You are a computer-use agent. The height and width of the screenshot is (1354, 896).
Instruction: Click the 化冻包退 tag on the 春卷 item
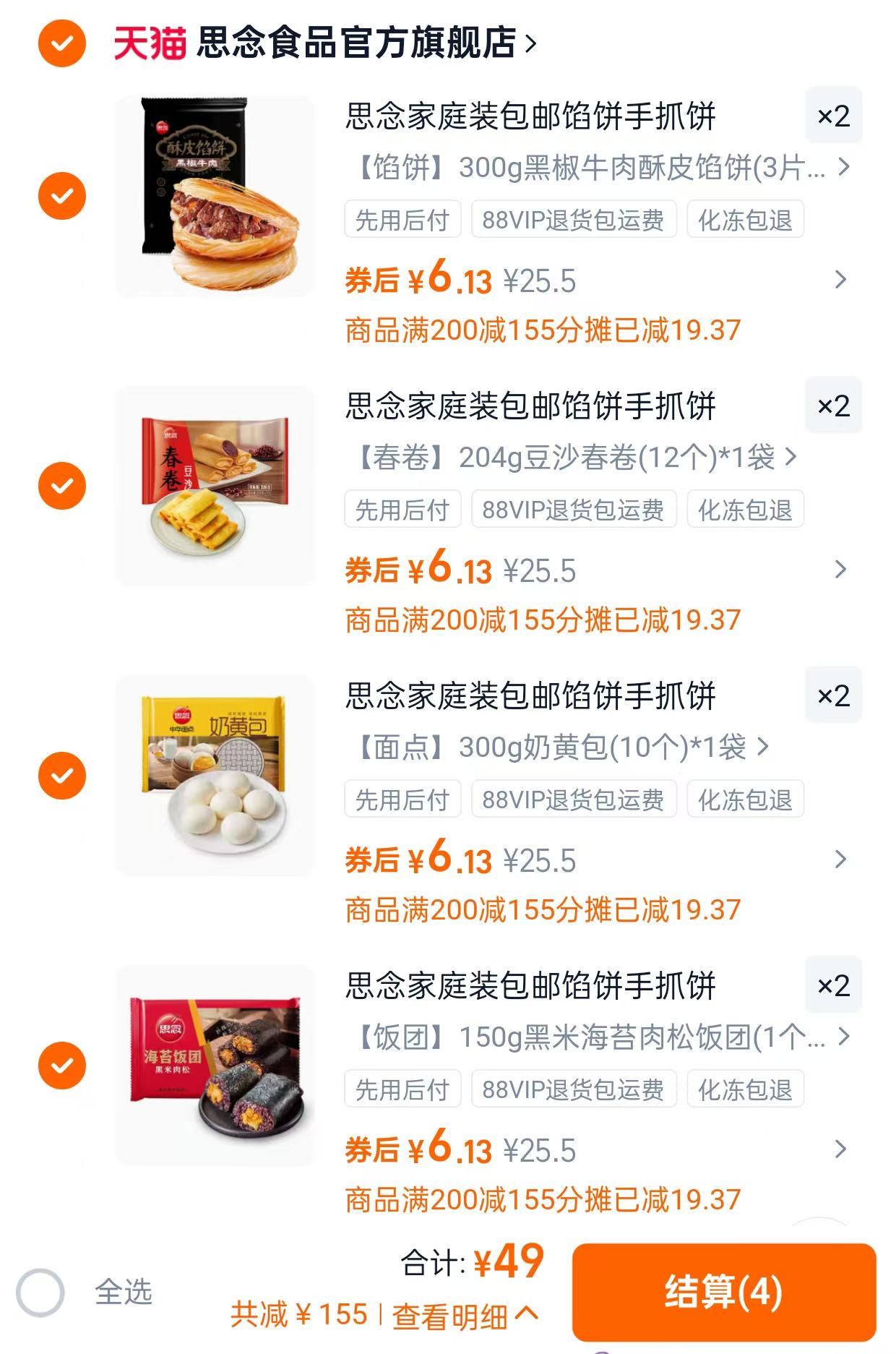(x=747, y=509)
